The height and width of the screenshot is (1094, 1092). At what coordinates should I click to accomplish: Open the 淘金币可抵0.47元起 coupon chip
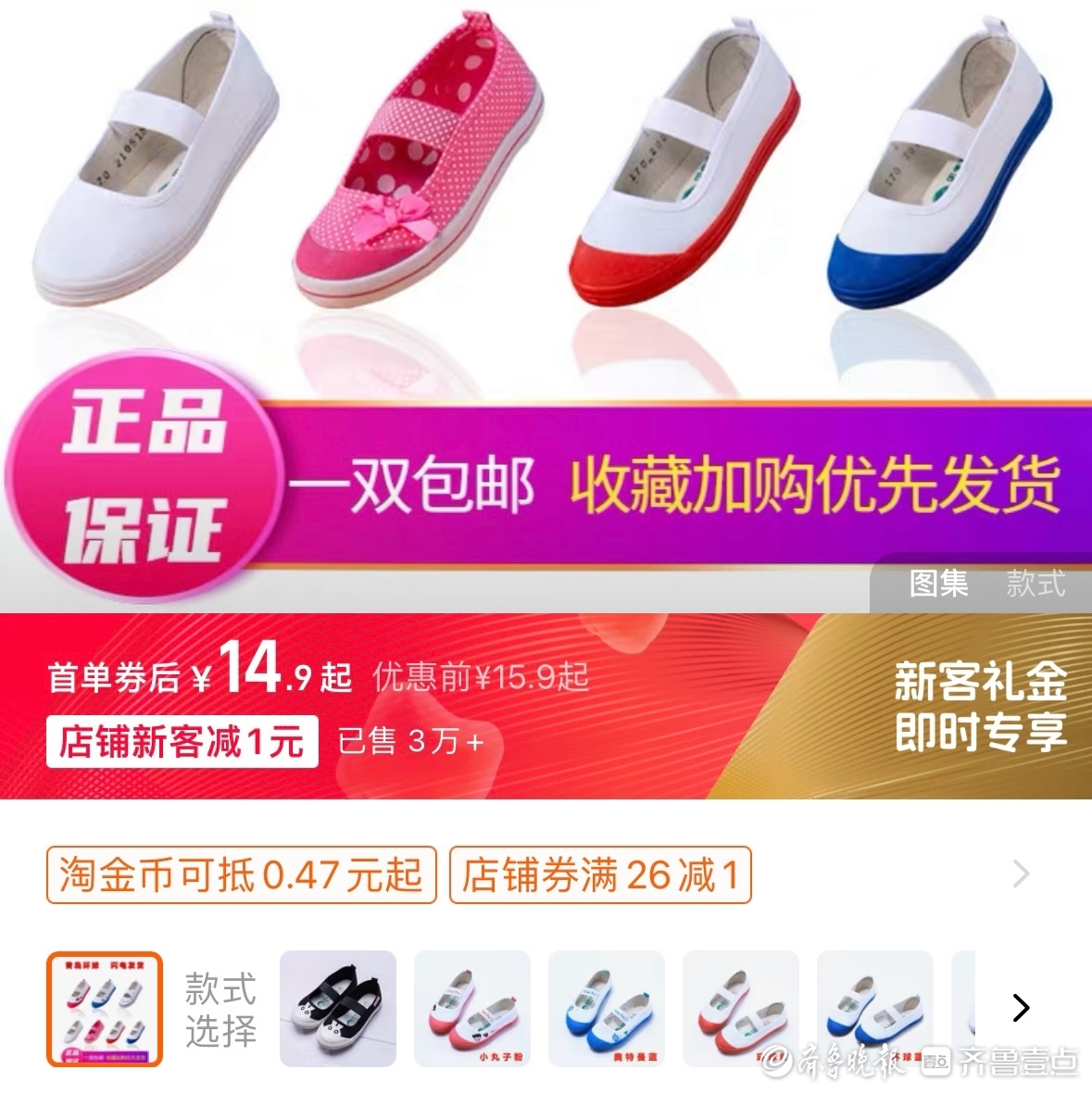coord(241,874)
